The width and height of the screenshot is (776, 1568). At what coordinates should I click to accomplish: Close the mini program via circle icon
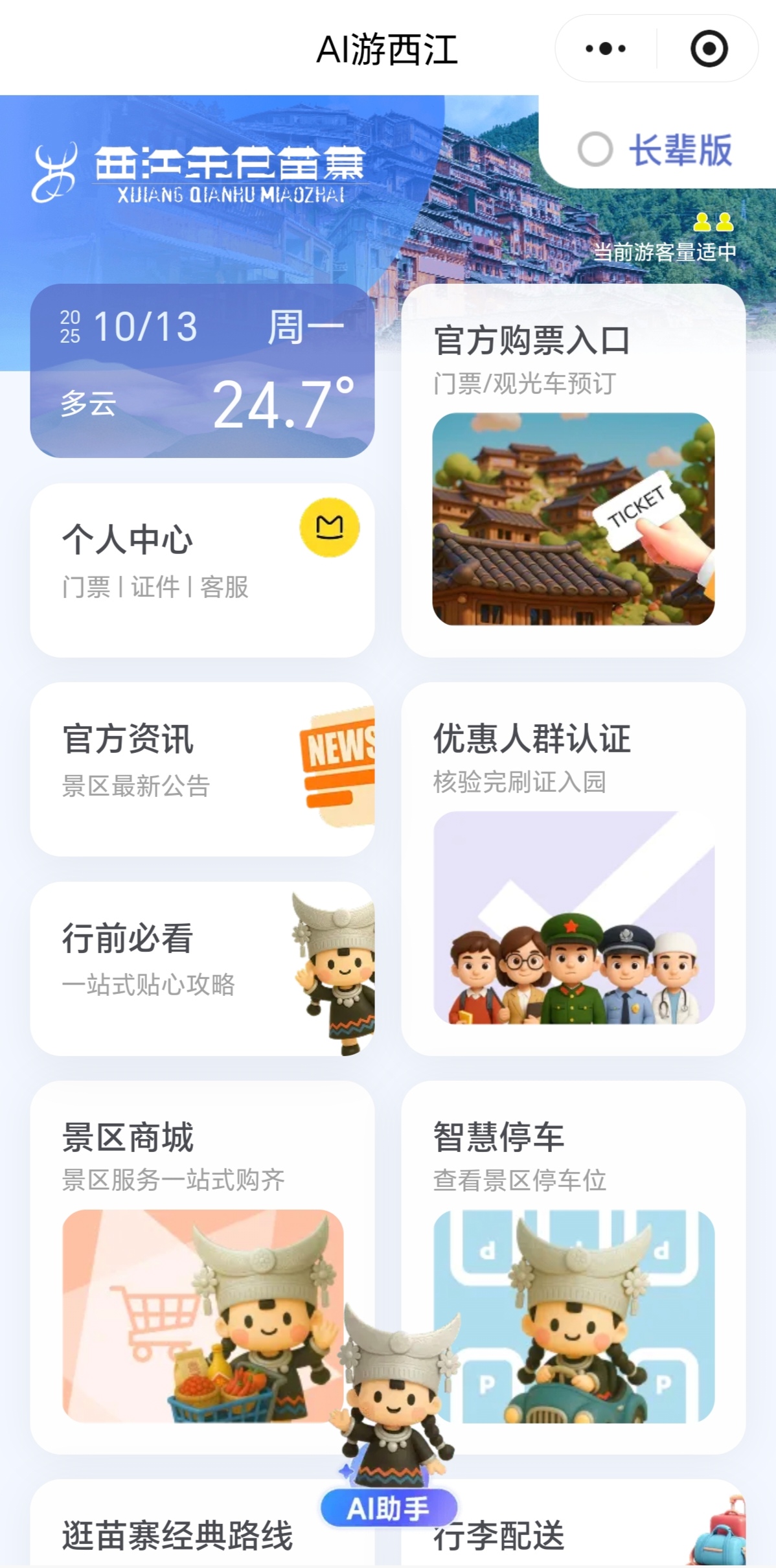tap(709, 49)
